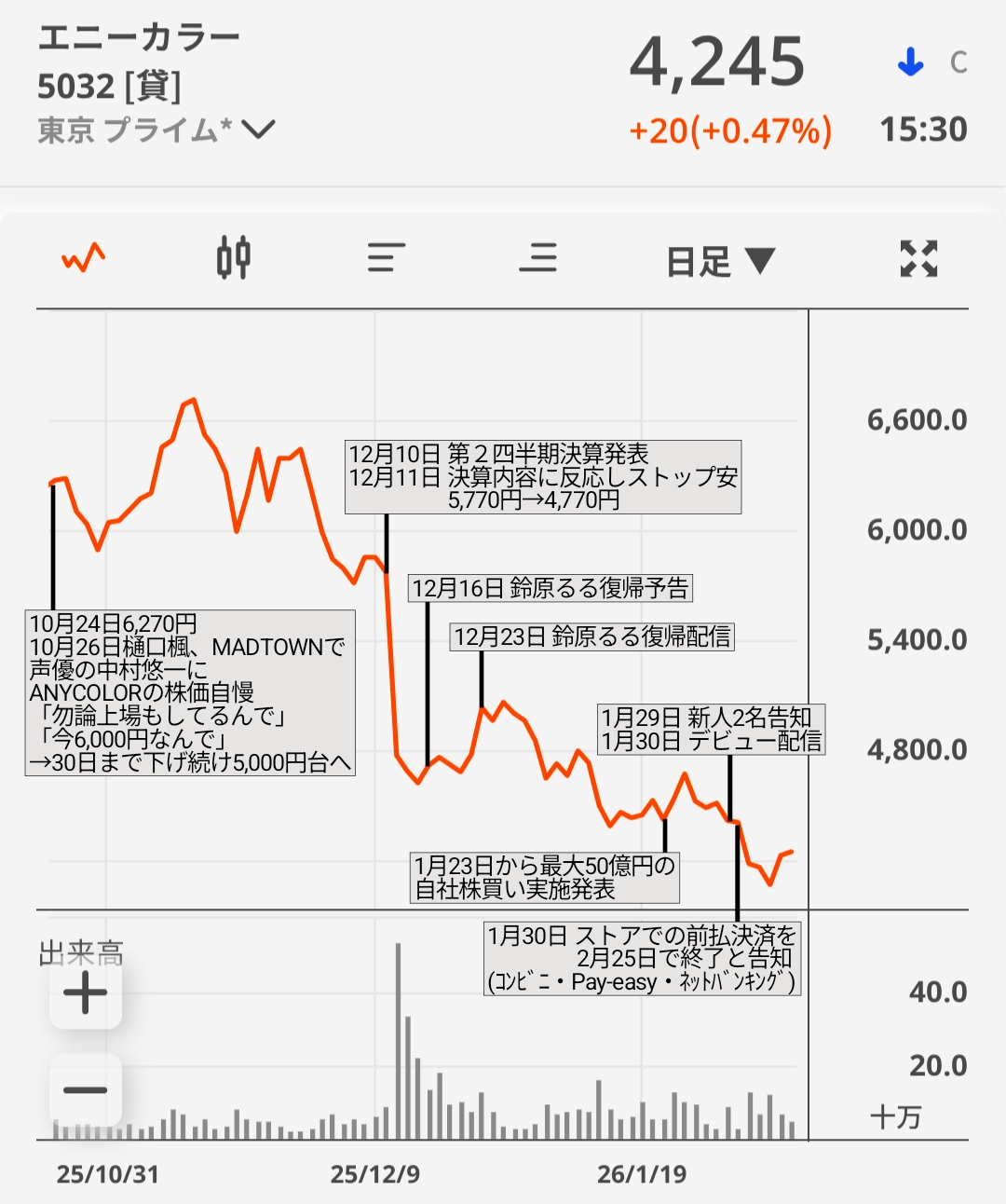This screenshot has width=1006, height=1204.
Task: Zoom in the chart with plus button
Action: pyautogui.click(x=86, y=992)
